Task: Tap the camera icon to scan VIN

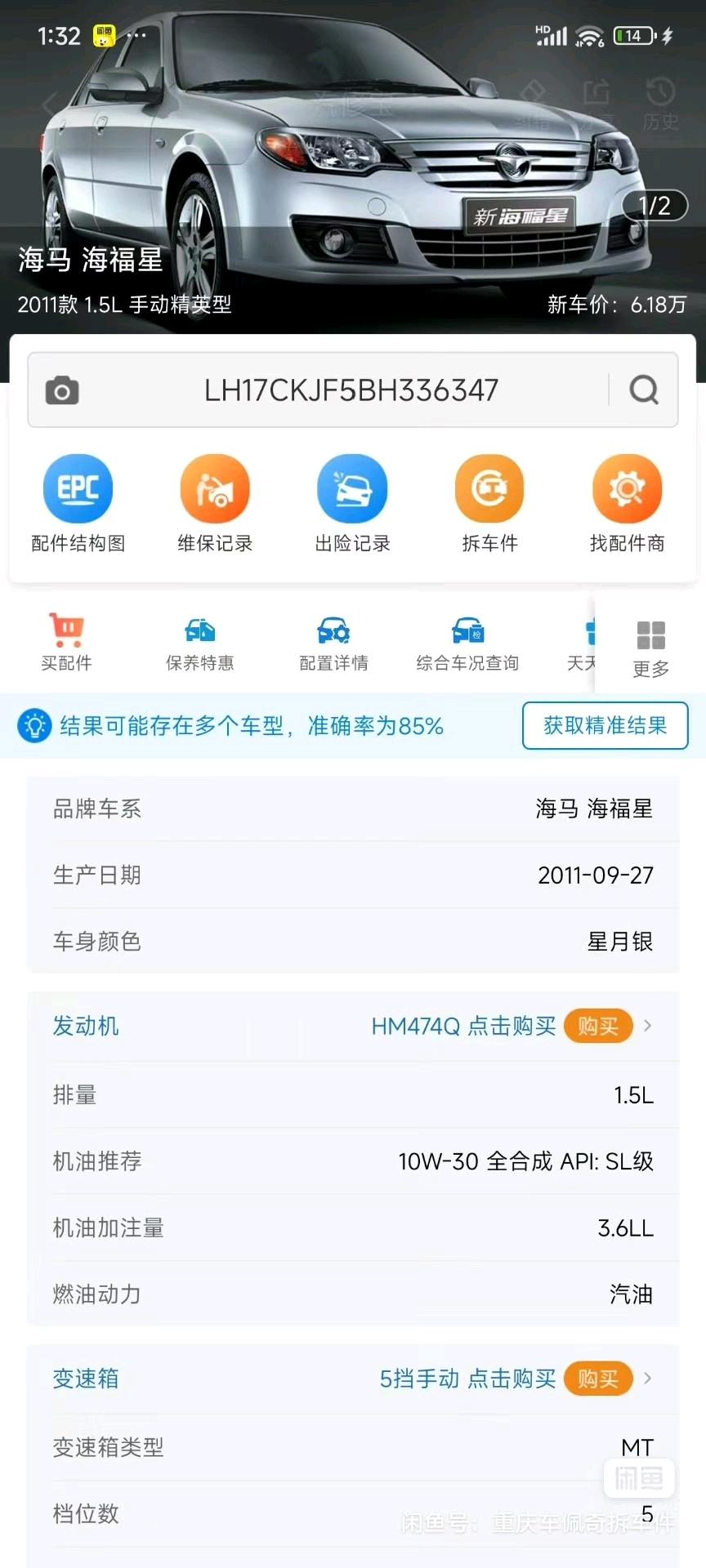Action: (62, 390)
